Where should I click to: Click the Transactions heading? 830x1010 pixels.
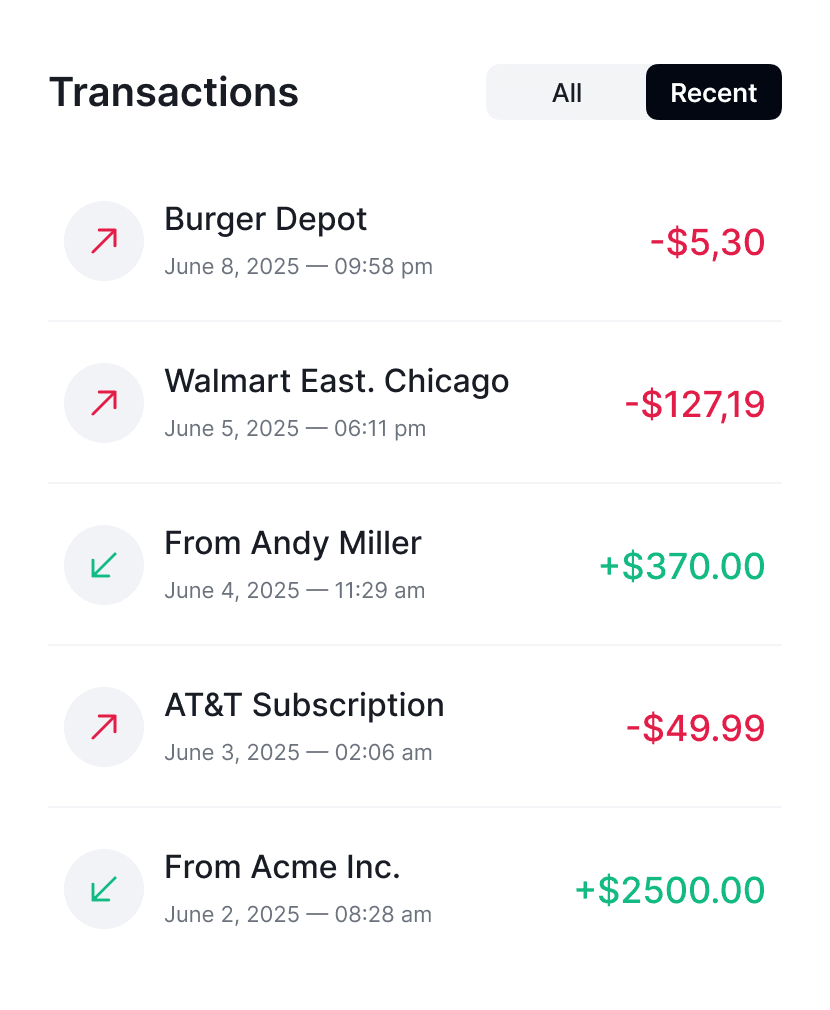tap(174, 91)
